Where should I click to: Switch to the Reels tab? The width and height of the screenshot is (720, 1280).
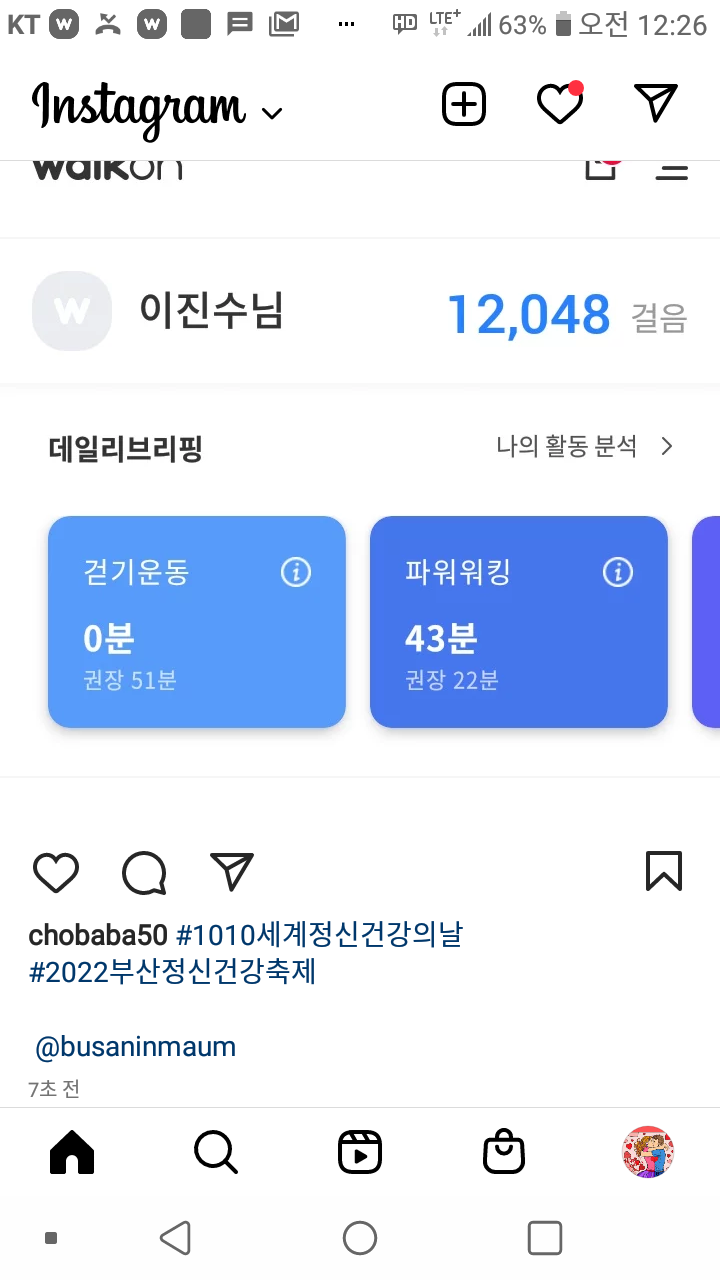click(360, 1152)
